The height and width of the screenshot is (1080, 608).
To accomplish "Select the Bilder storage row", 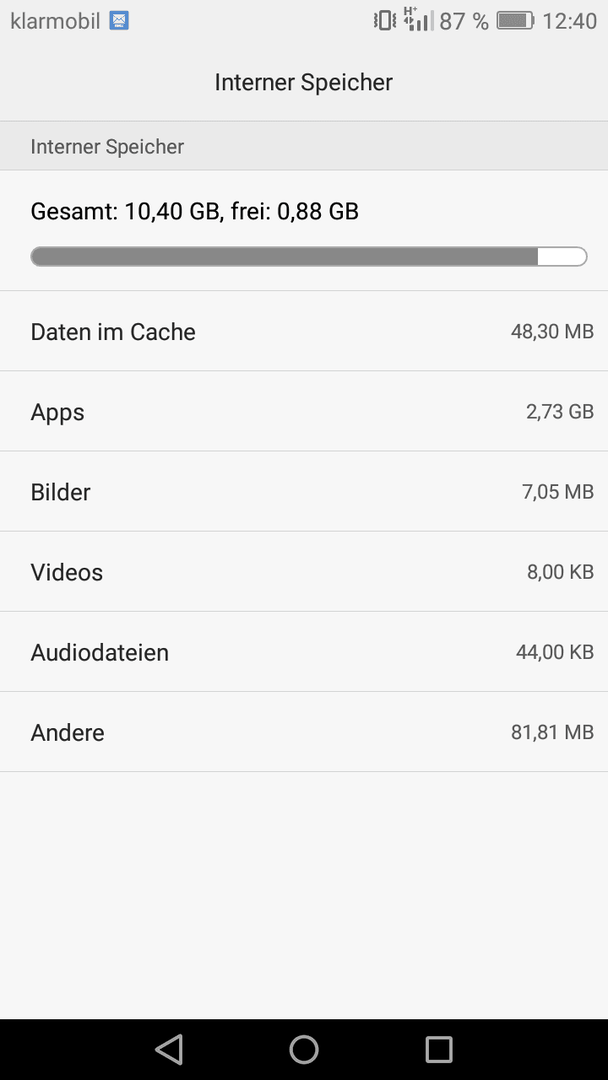I will coord(304,491).
